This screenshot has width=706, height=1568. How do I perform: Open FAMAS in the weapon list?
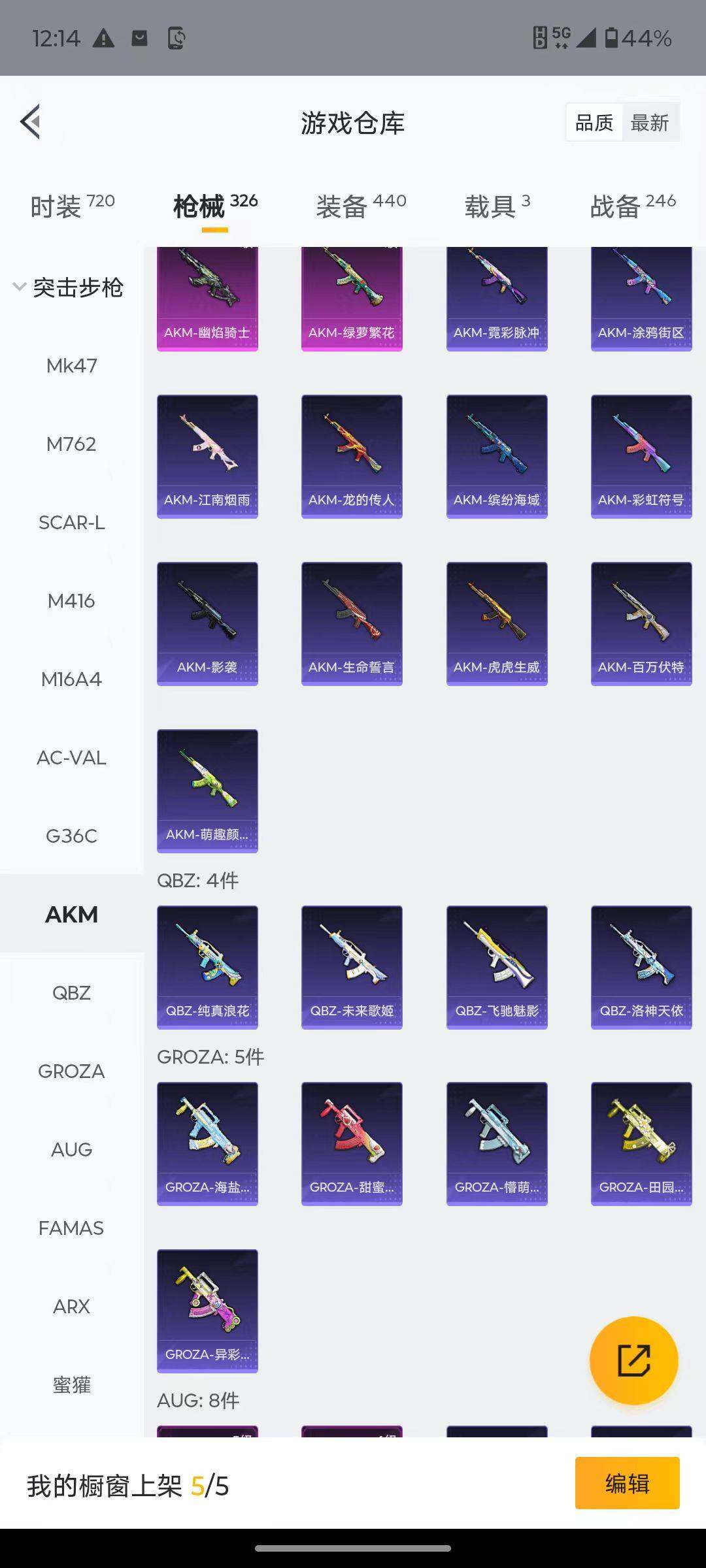click(71, 1228)
